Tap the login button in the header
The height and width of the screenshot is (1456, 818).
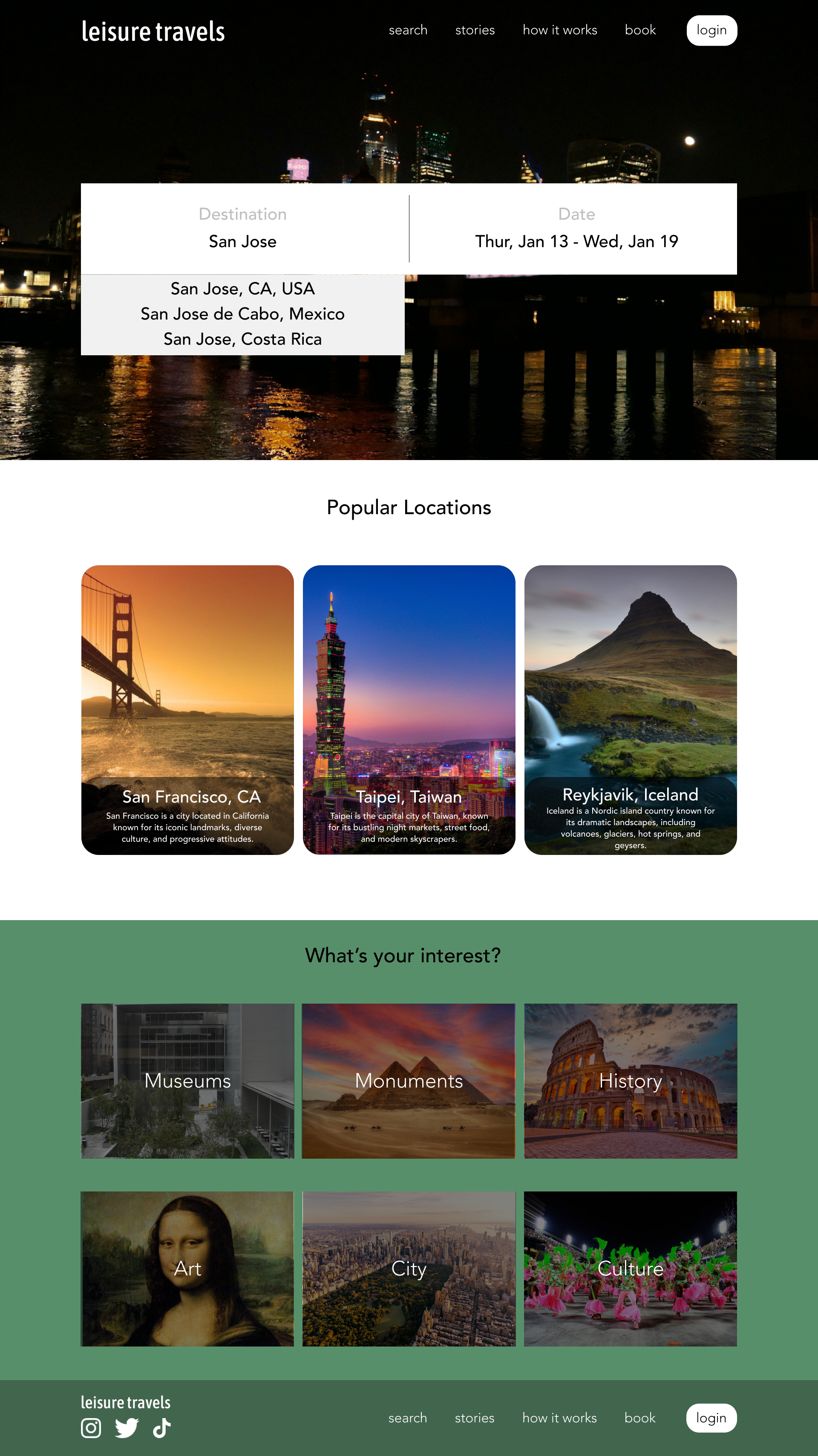(712, 30)
